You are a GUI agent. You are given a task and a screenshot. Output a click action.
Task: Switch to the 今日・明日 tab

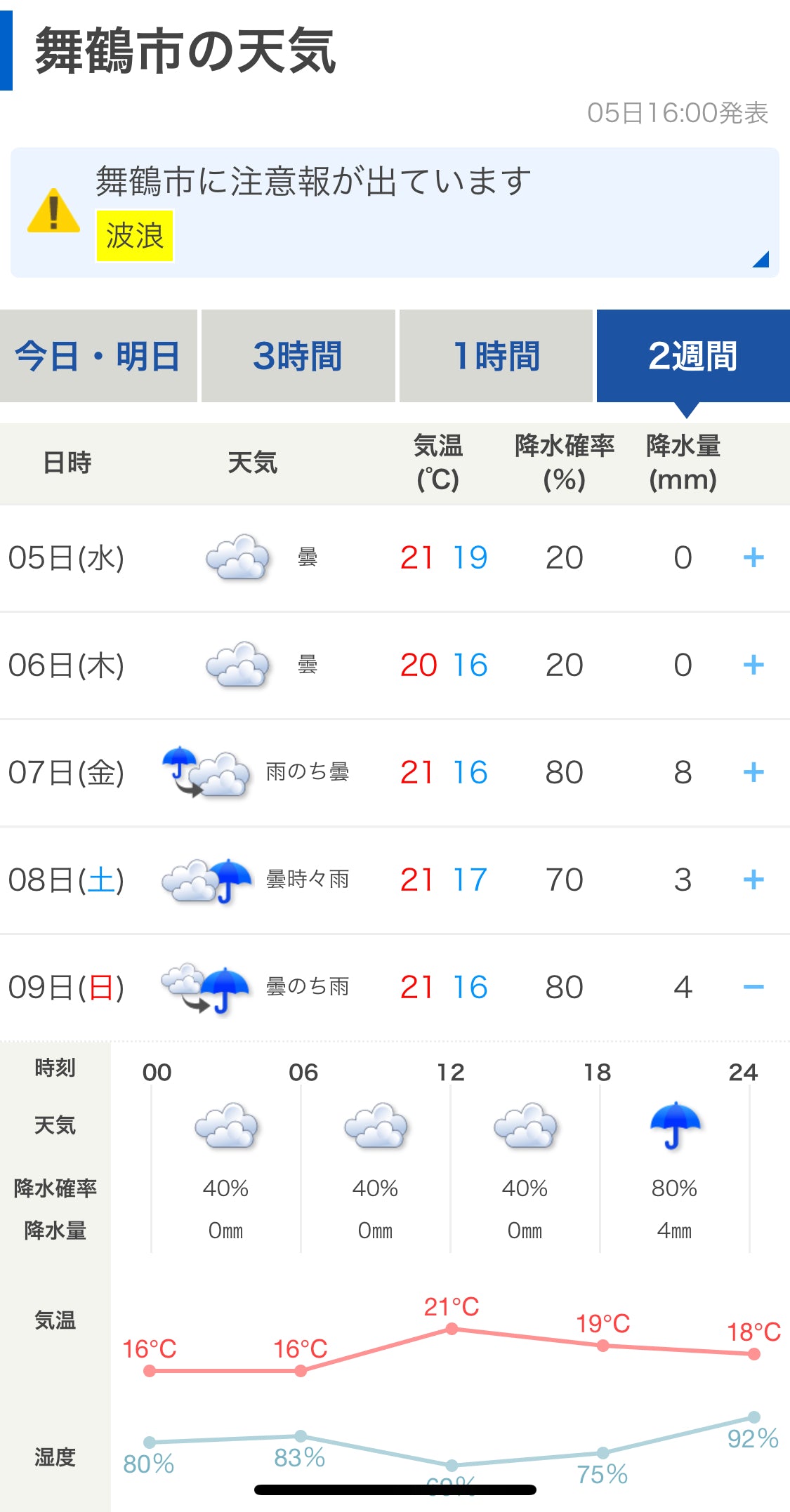point(98,356)
